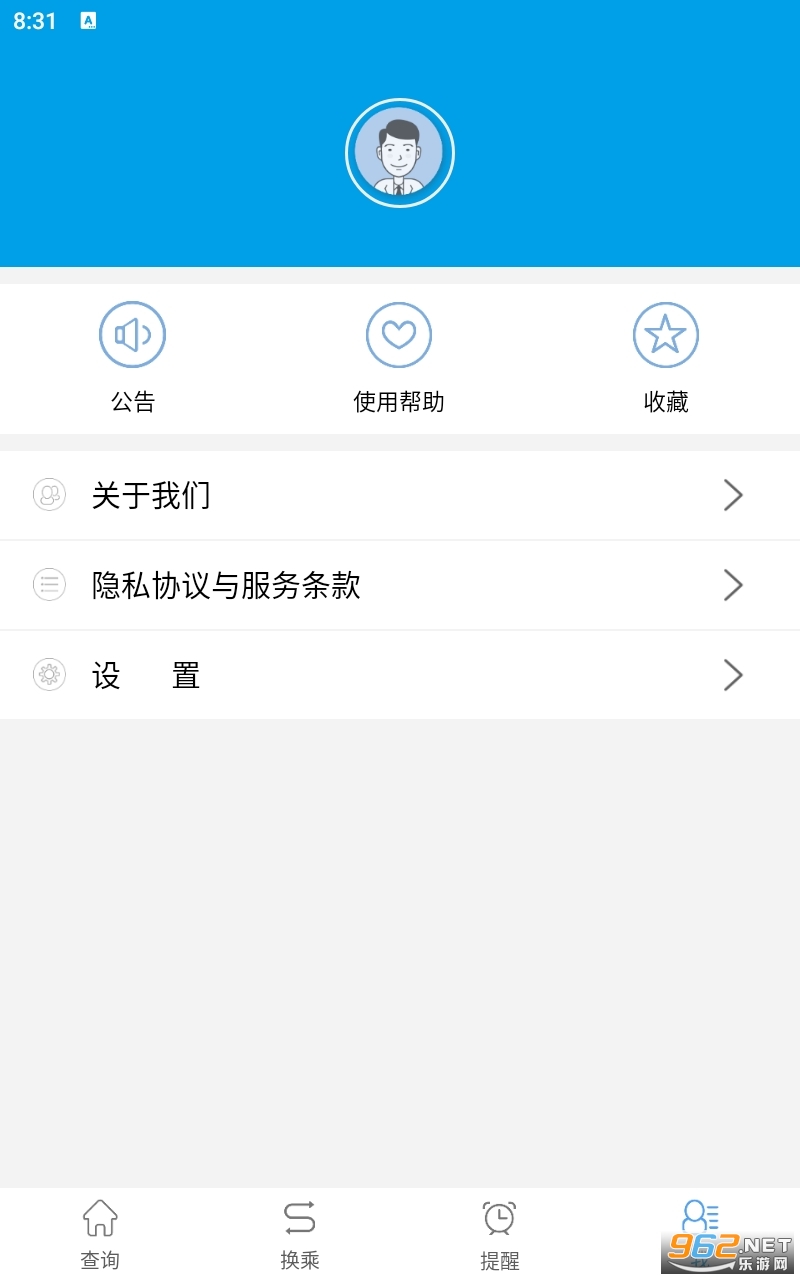This screenshot has width=800, height=1280.
Task: Open the 设置 settings row
Action: (x=400, y=675)
